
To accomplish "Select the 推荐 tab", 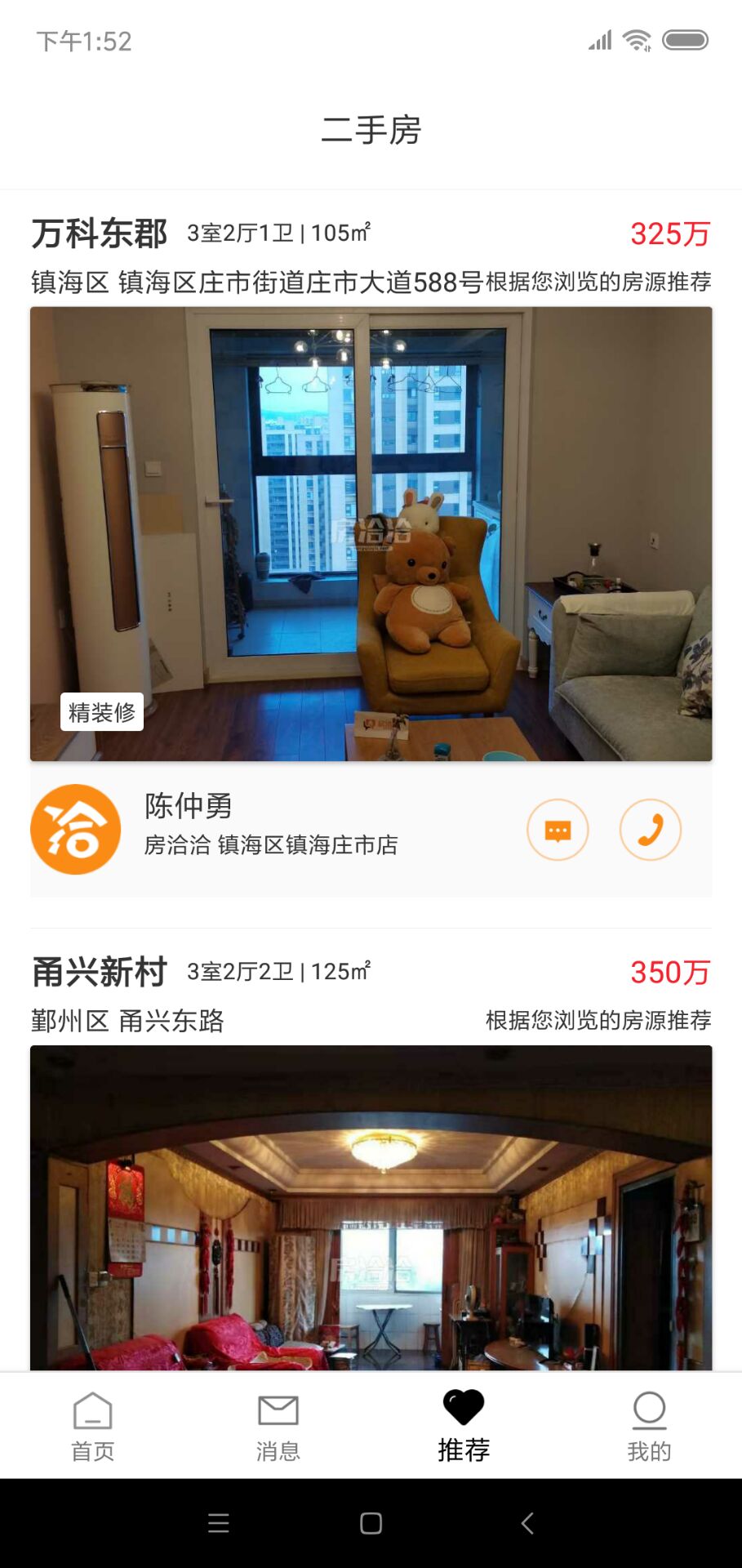I will (x=464, y=1426).
